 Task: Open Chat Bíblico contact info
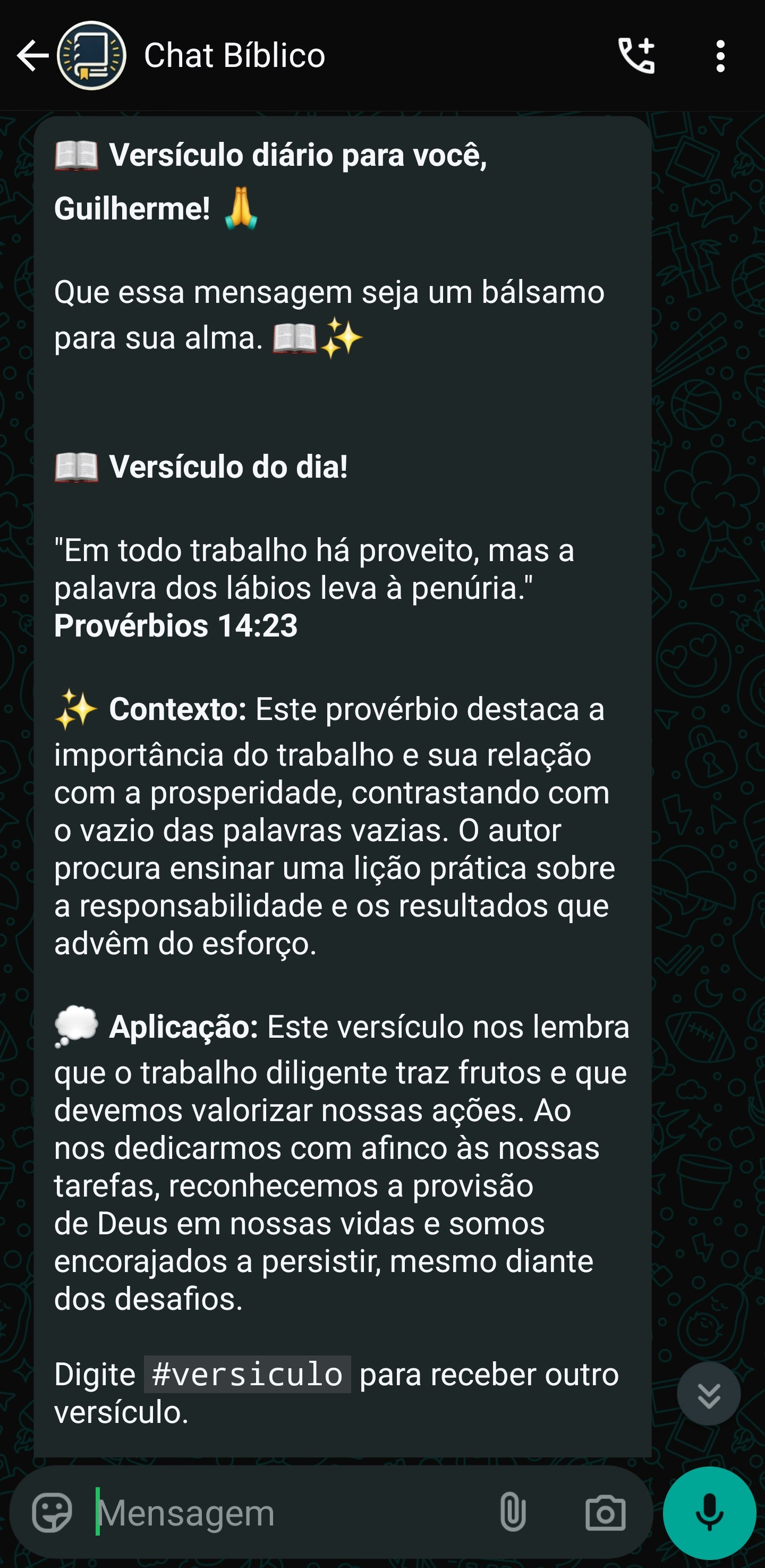click(x=234, y=56)
